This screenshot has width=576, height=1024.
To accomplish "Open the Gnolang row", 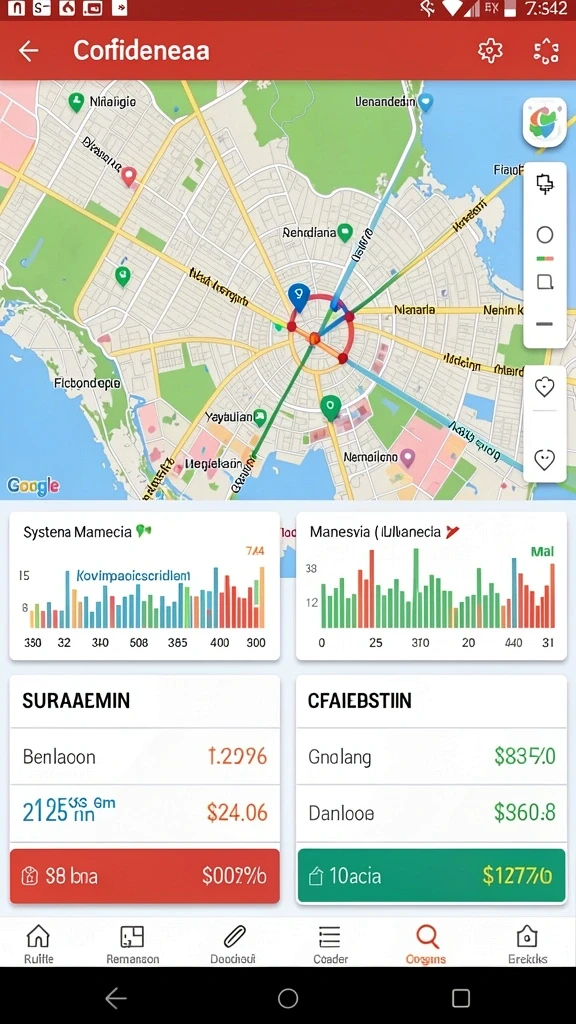I will 432,757.
